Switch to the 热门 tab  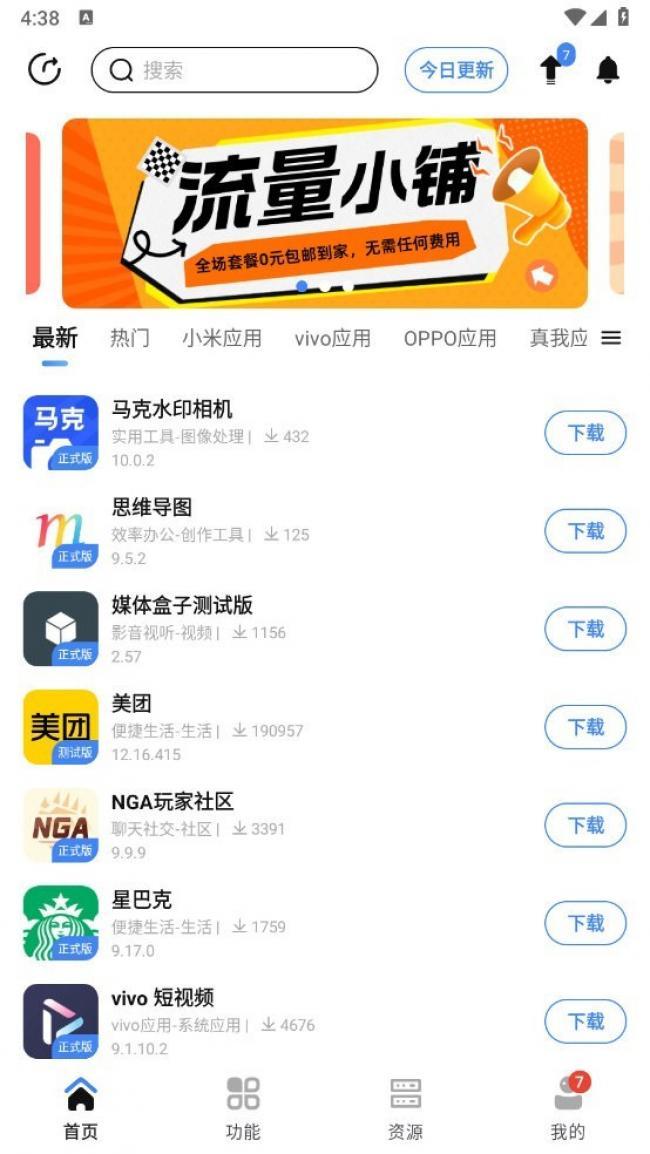coord(130,338)
